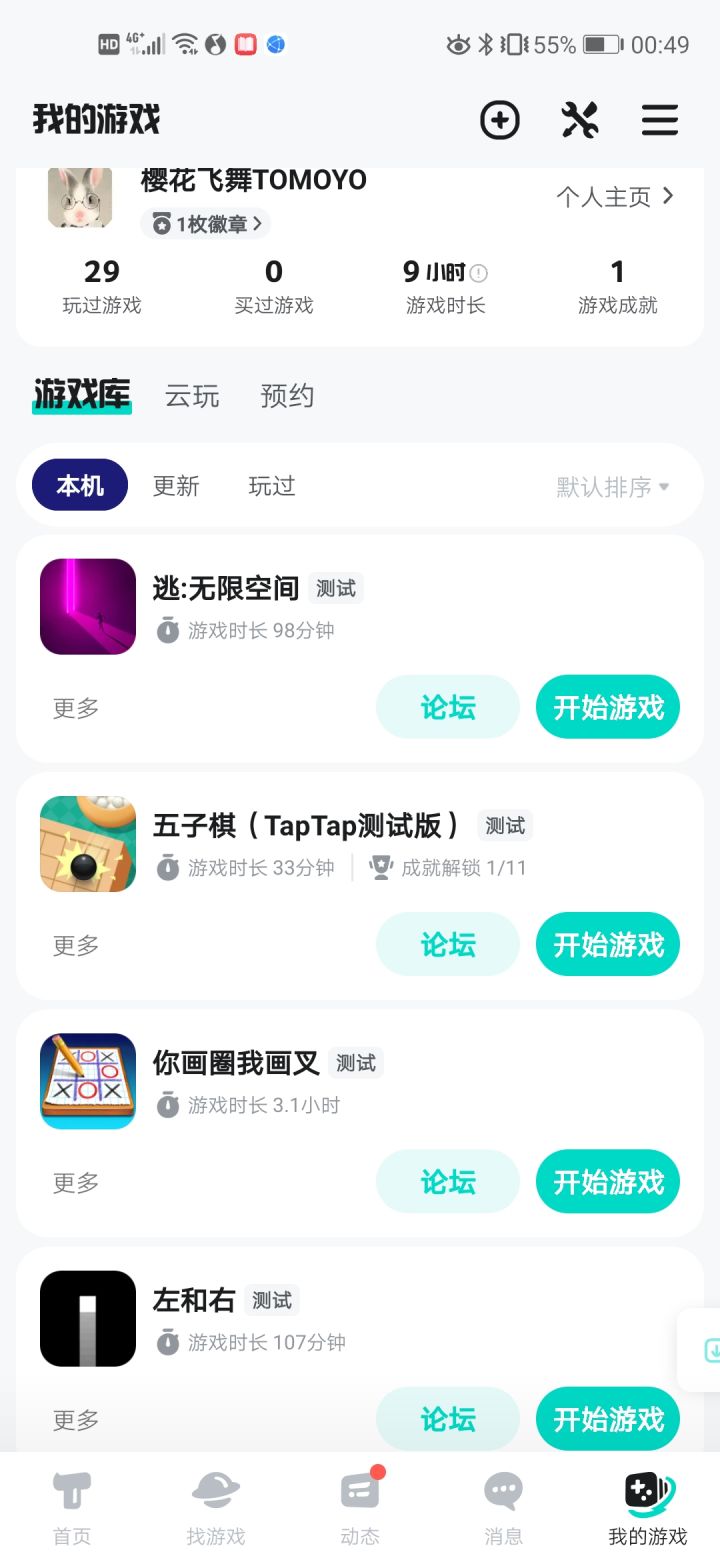Open the 五子棋 game card
This screenshot has height=1560, width=720.
click(x=300, y=845)
